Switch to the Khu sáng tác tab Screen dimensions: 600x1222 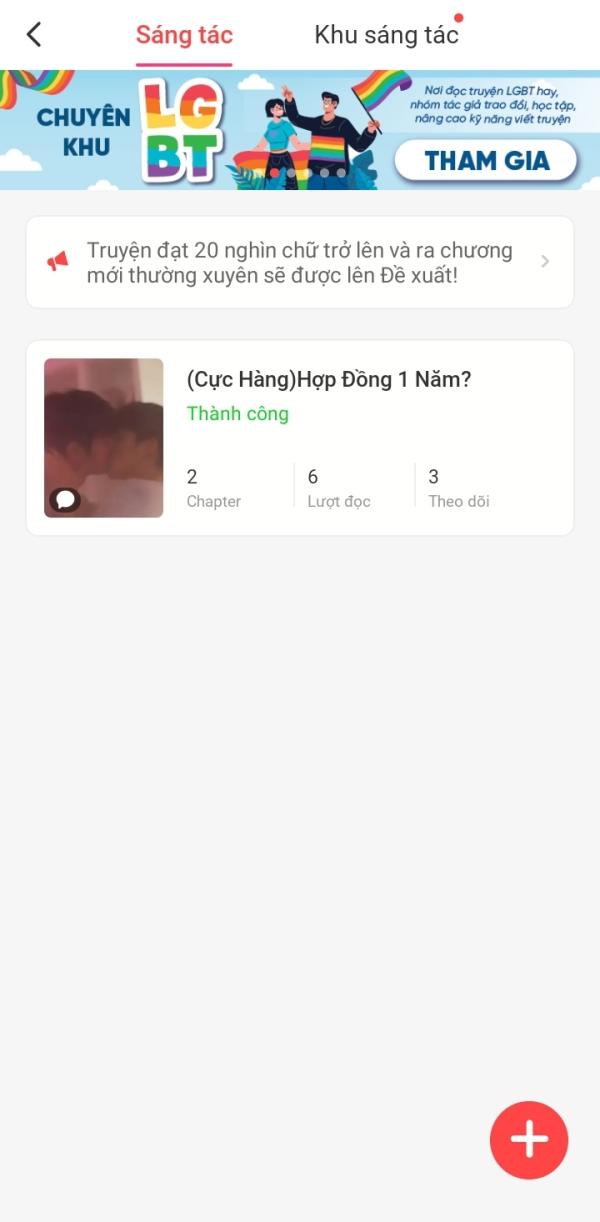pyautogui.click(x=386, y=35)
